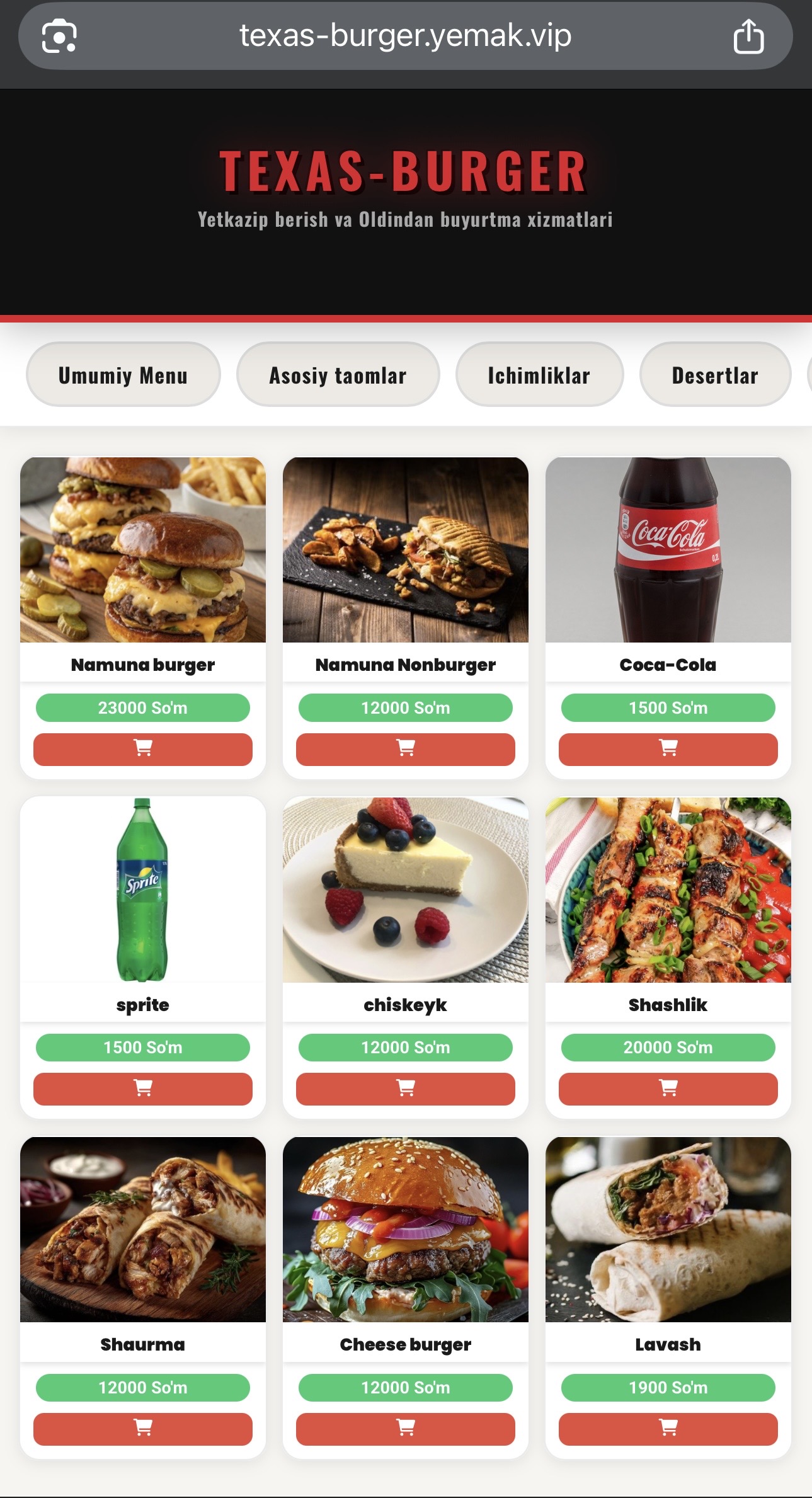Tap the texas-burger.yemak.vip address field
Screen dimensions: 812x1498
click(405, 36)
